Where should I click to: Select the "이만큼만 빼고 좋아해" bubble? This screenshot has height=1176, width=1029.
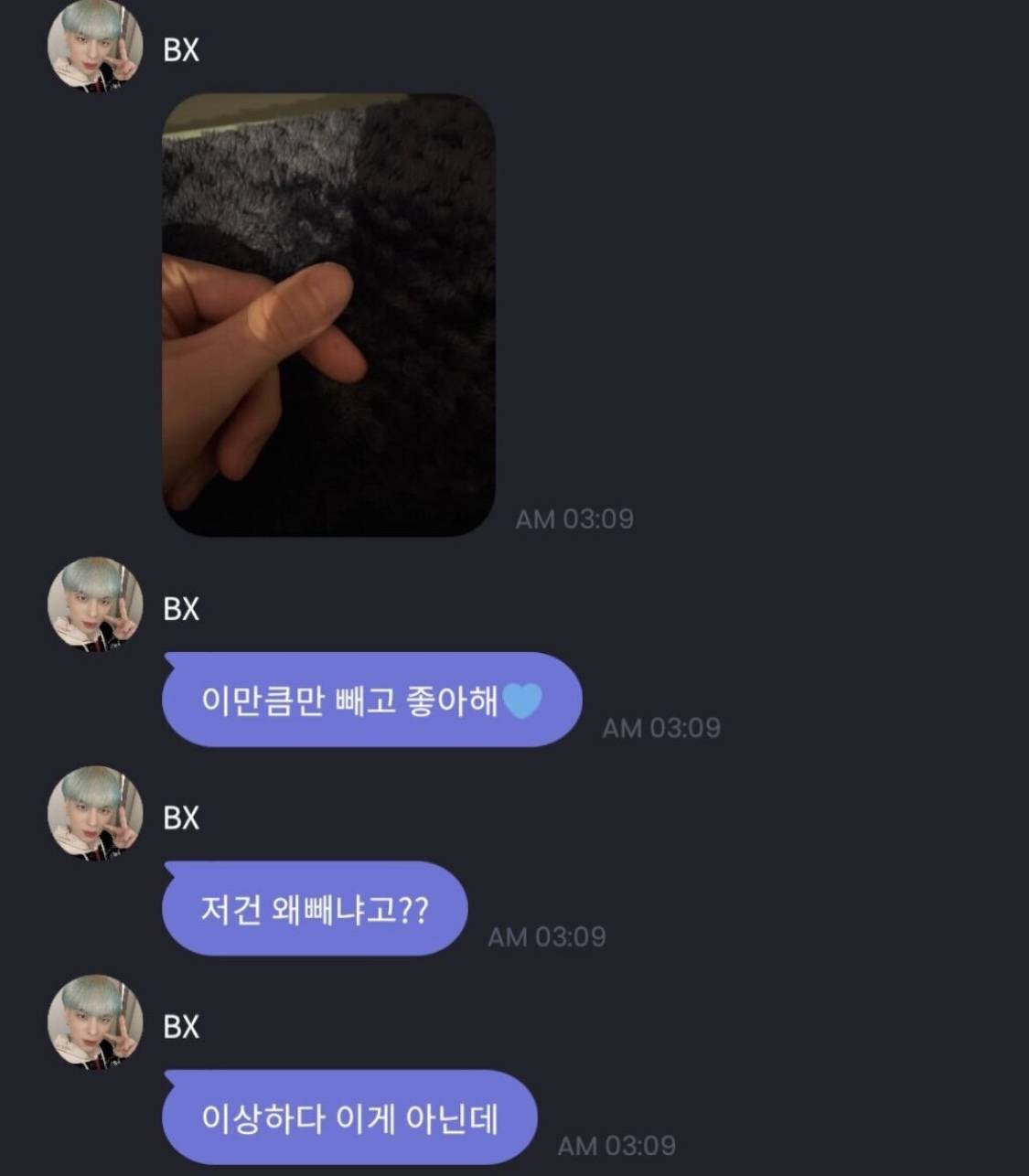tap(370, 698)
